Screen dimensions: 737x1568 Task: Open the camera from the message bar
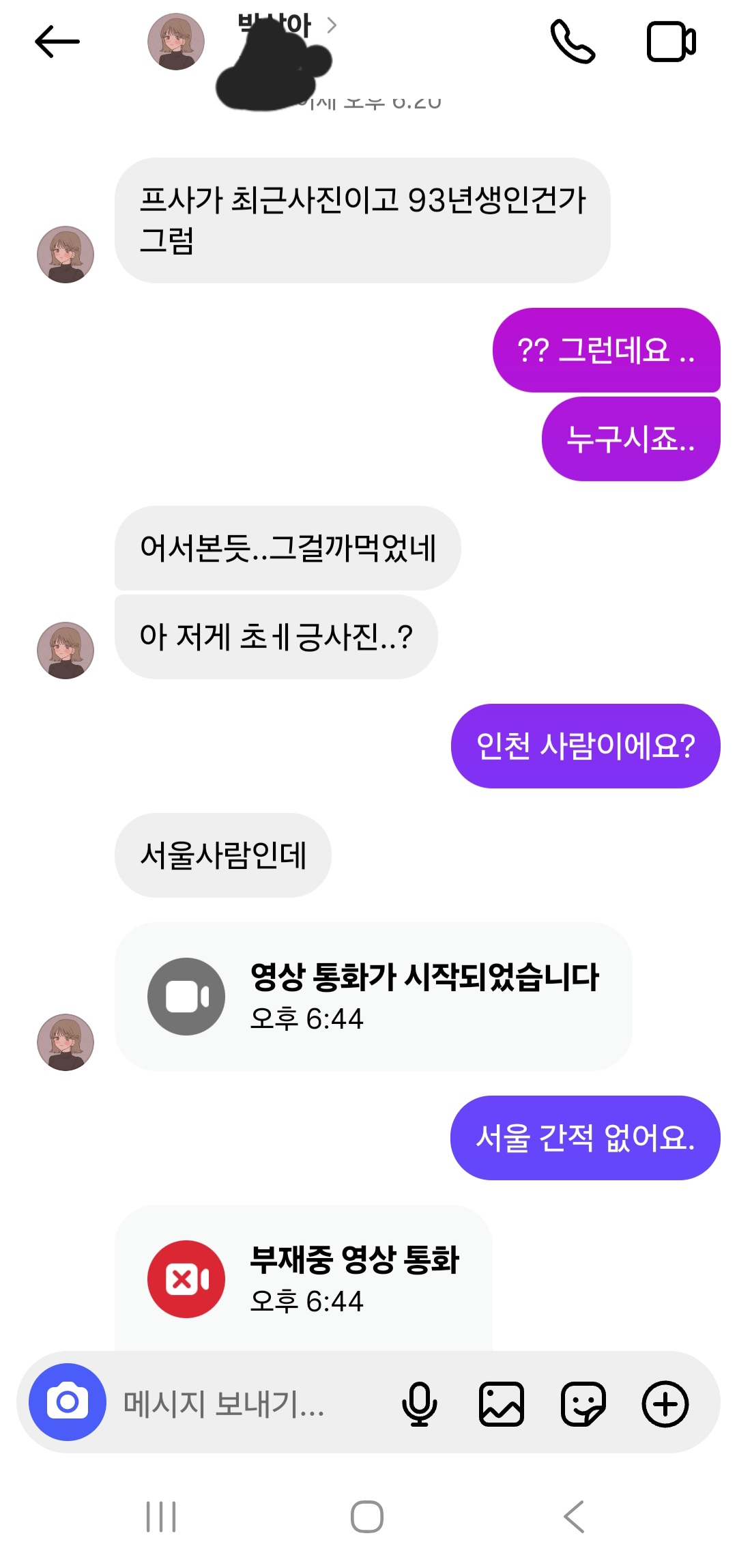[x=68, y=1401]
